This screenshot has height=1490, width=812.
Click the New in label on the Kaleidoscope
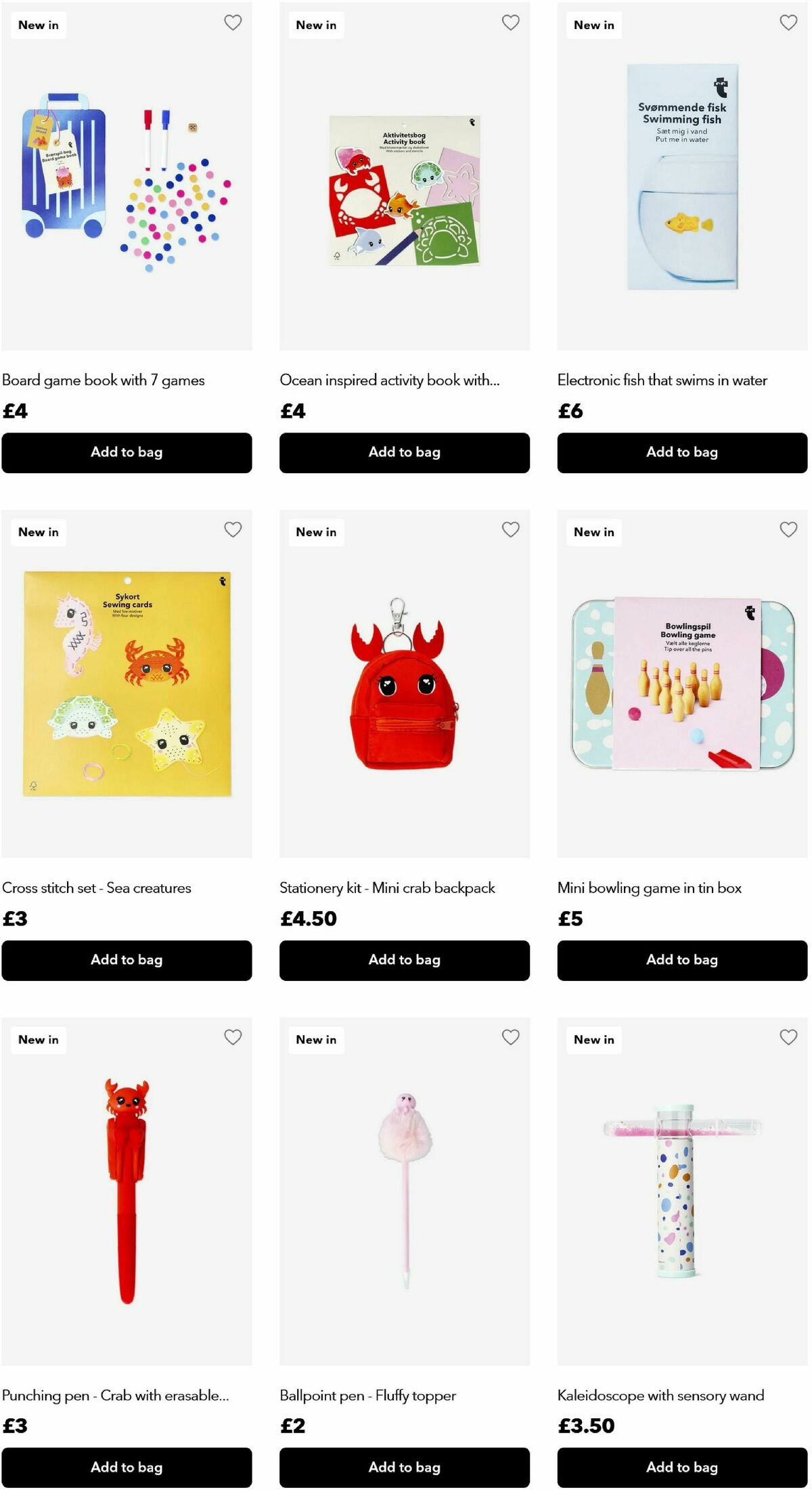pos(593,1040)
